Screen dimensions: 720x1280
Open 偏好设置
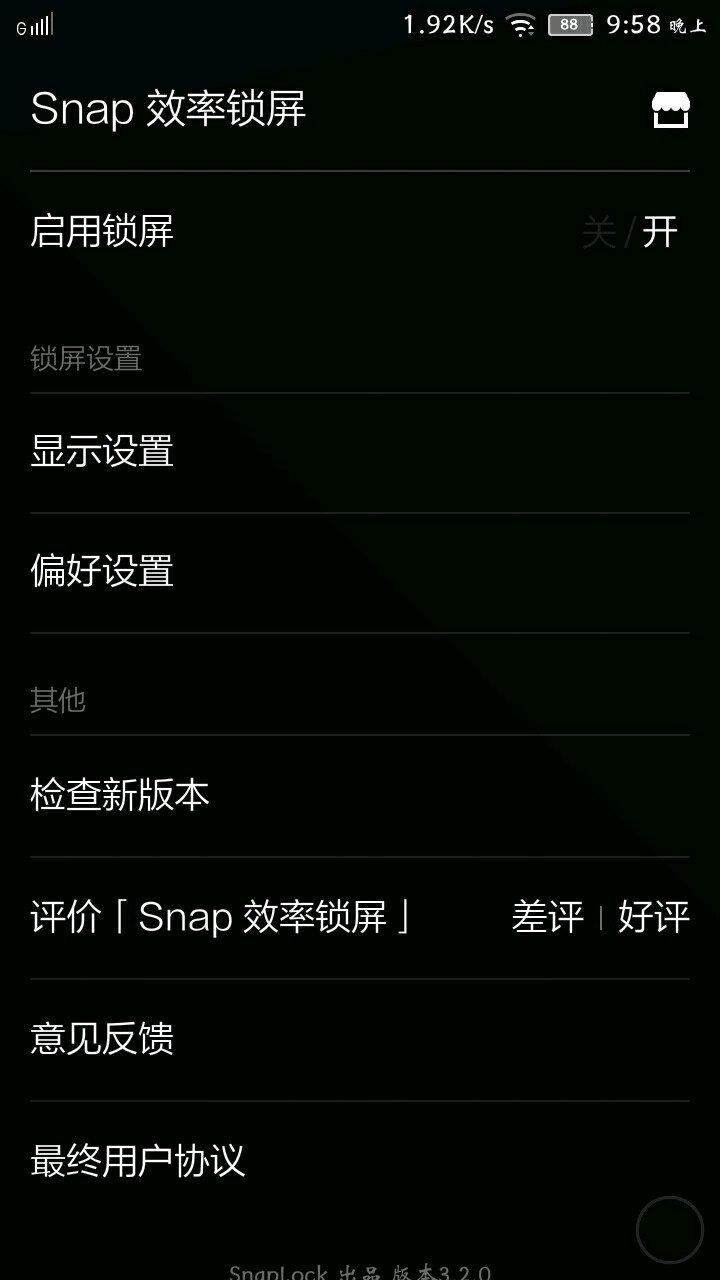pyautogui.click(x=102, y=572)
